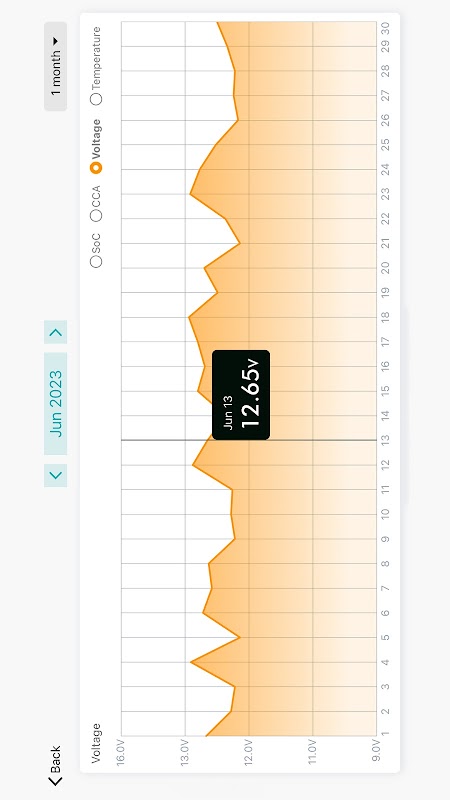Screen dimensions: 450x800
Task: Select the SoC radio option
Action: click(x=96, y=250)
